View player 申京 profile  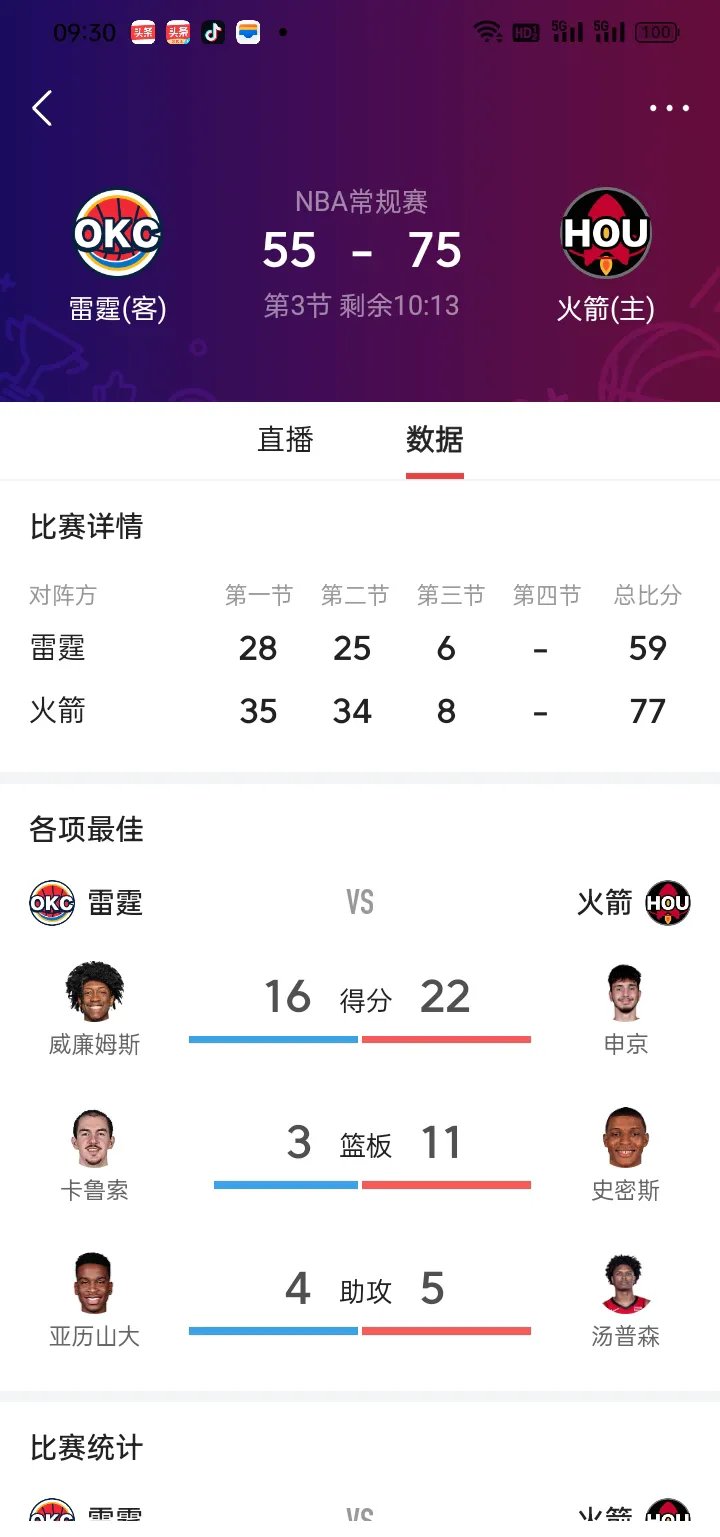(x=625, y=991)
